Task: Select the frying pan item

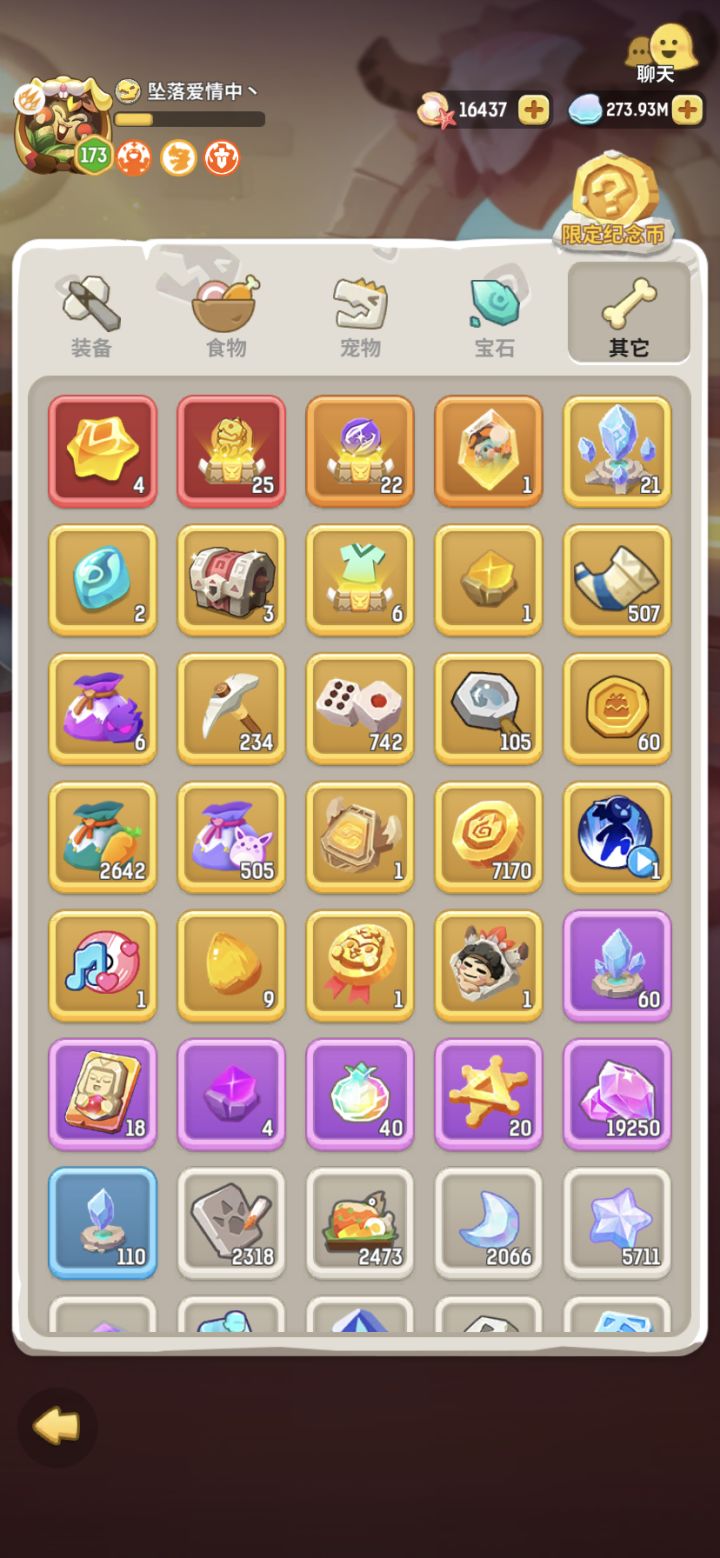Action: pos(488,709)
